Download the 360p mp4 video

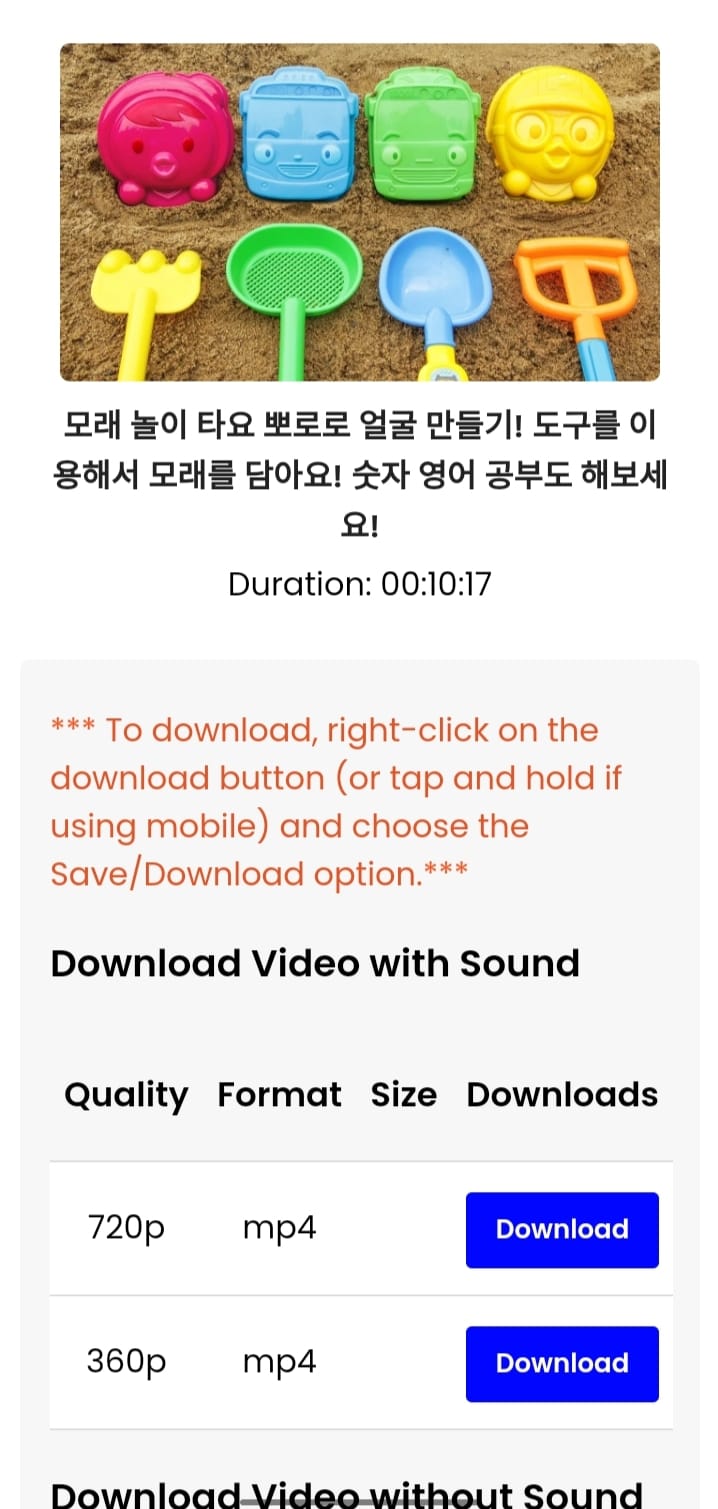[562, 1363]
